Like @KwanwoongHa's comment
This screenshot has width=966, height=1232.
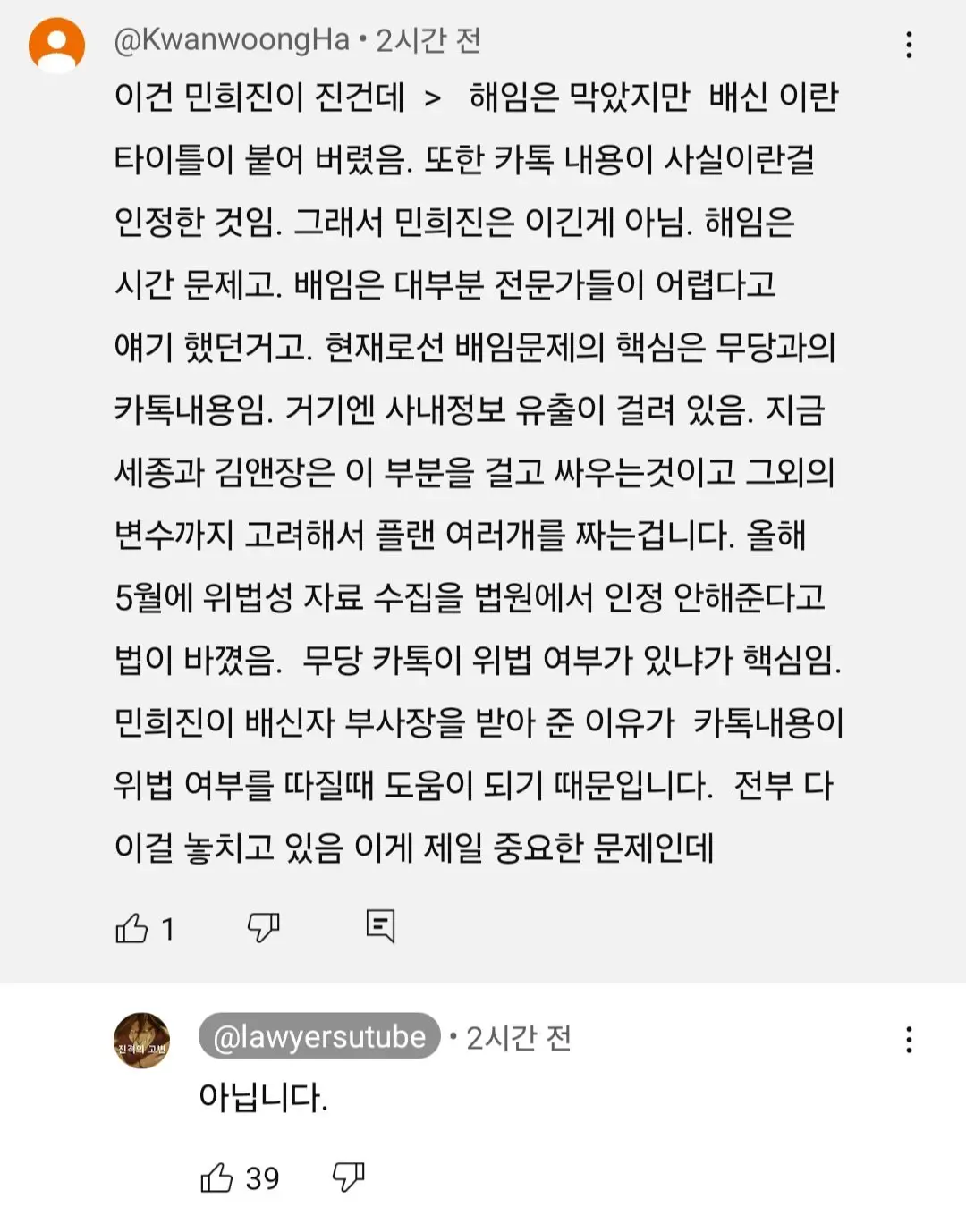coord(132,929)
